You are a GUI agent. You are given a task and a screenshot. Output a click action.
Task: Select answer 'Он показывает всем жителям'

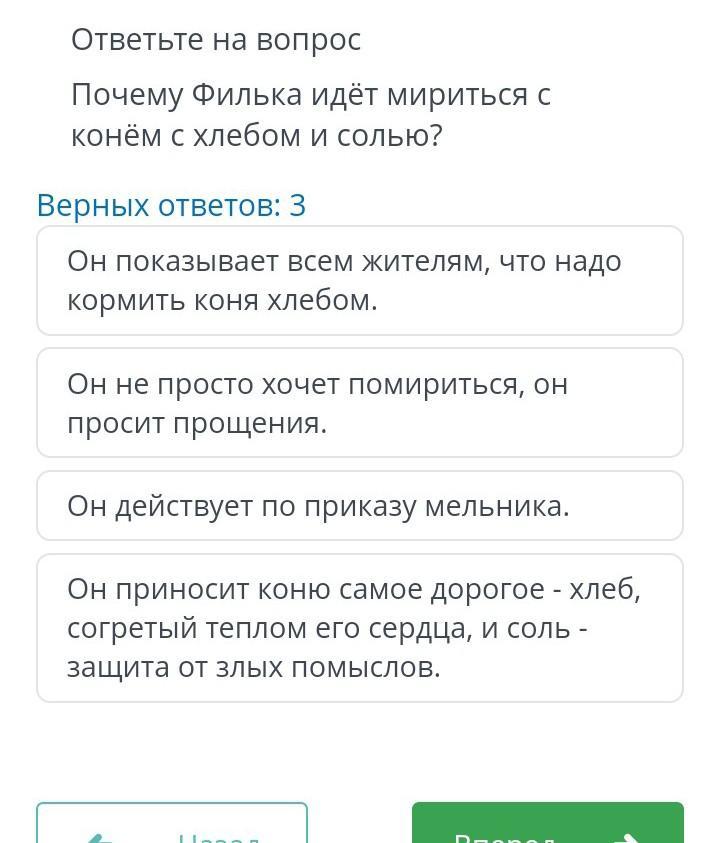(x=360, y=281)
